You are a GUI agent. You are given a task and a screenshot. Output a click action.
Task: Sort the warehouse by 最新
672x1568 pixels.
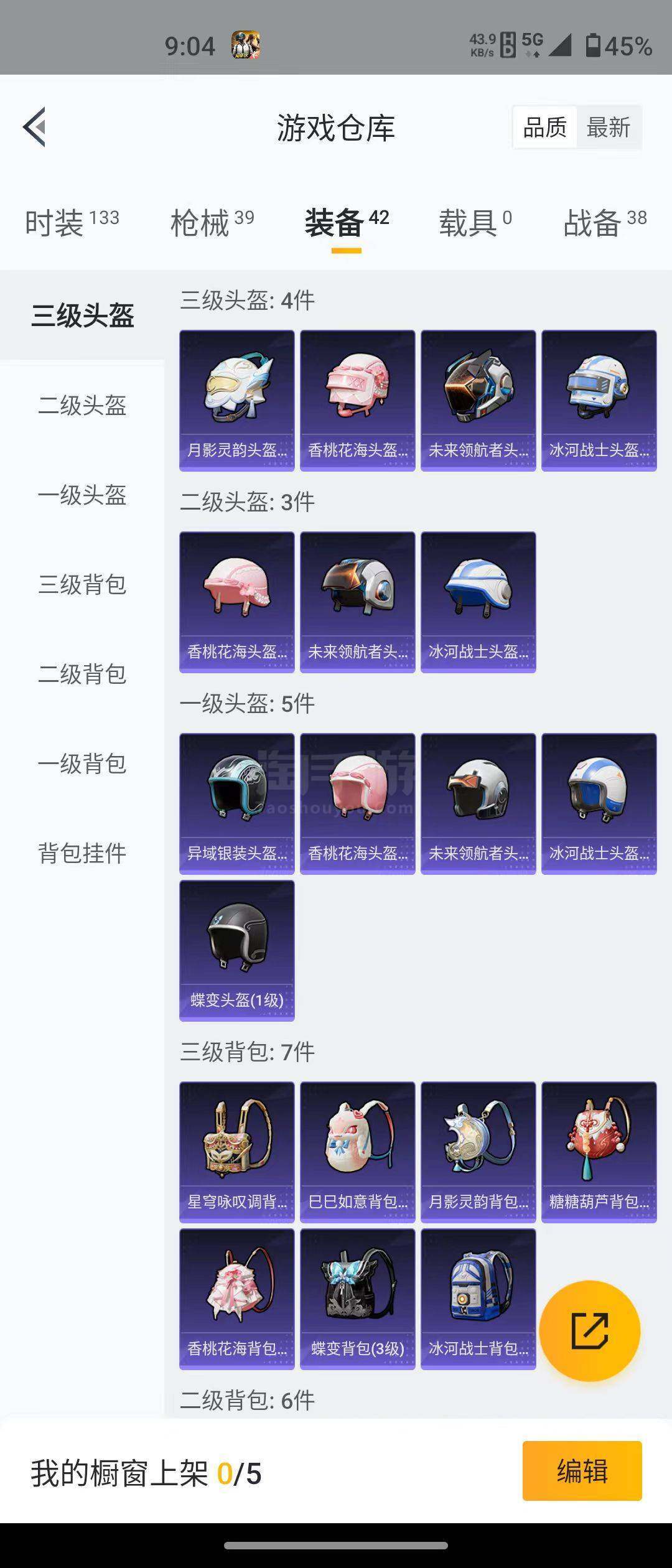point(608,128)
